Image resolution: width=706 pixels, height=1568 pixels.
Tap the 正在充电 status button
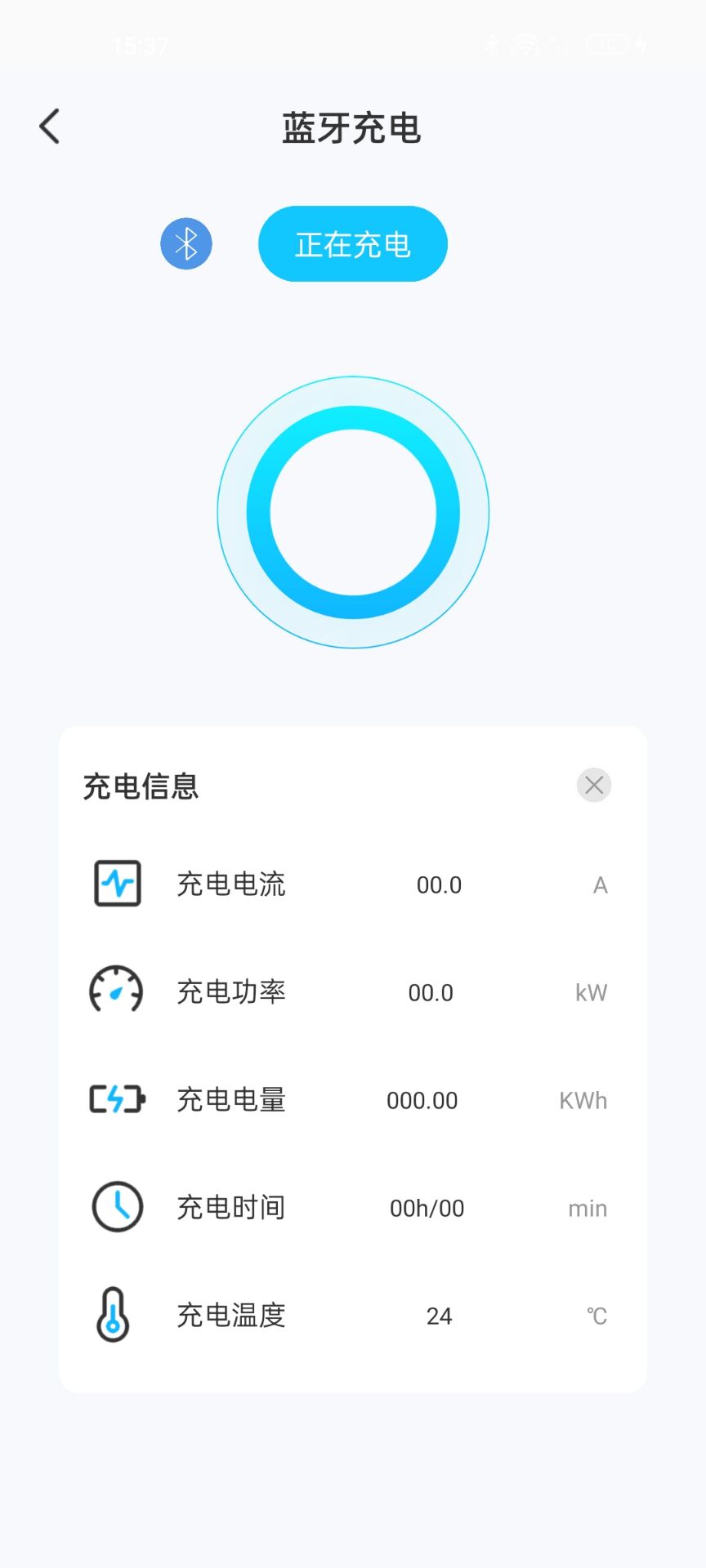[x=352, y=243]
